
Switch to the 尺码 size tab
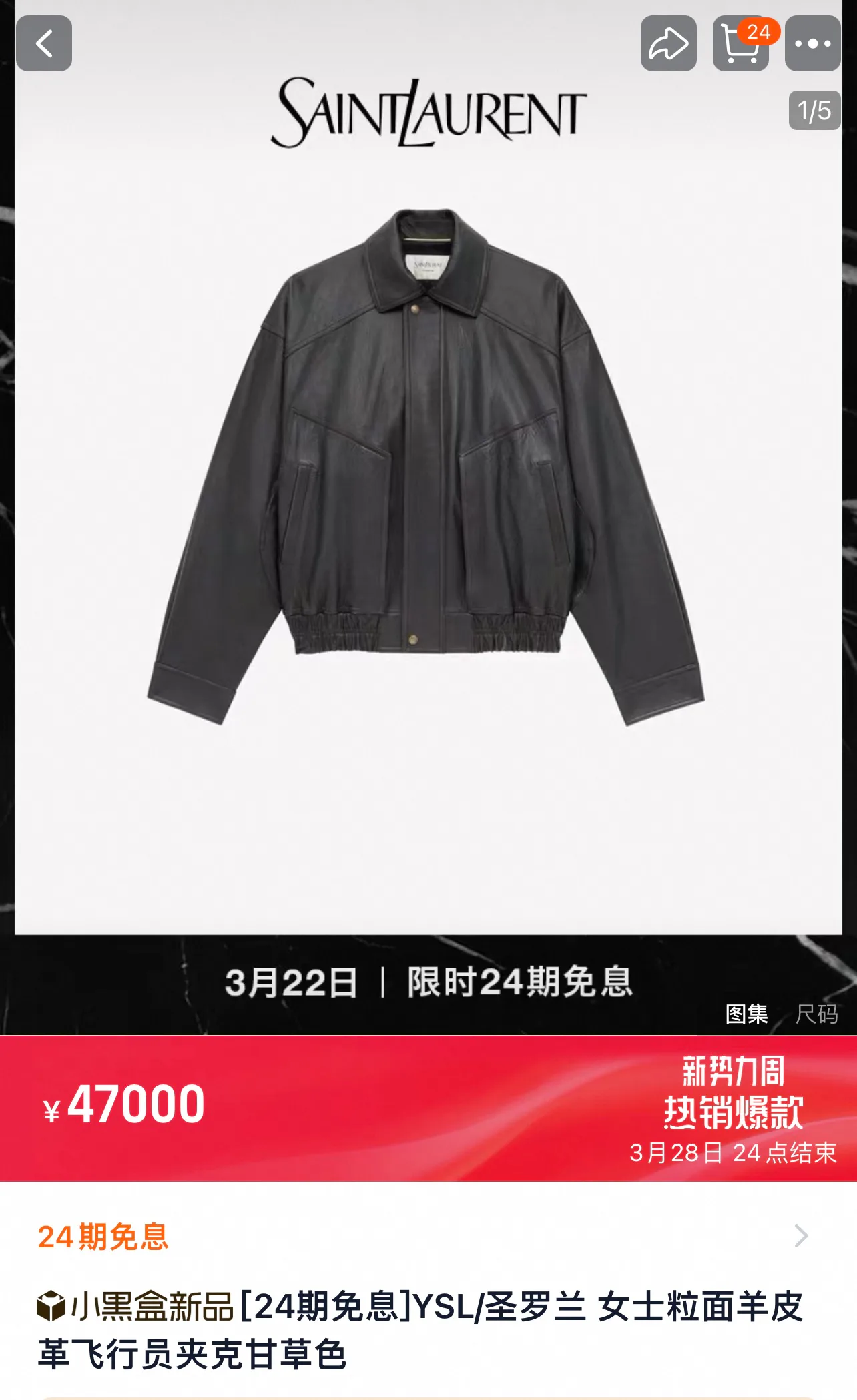(817, 1014)
